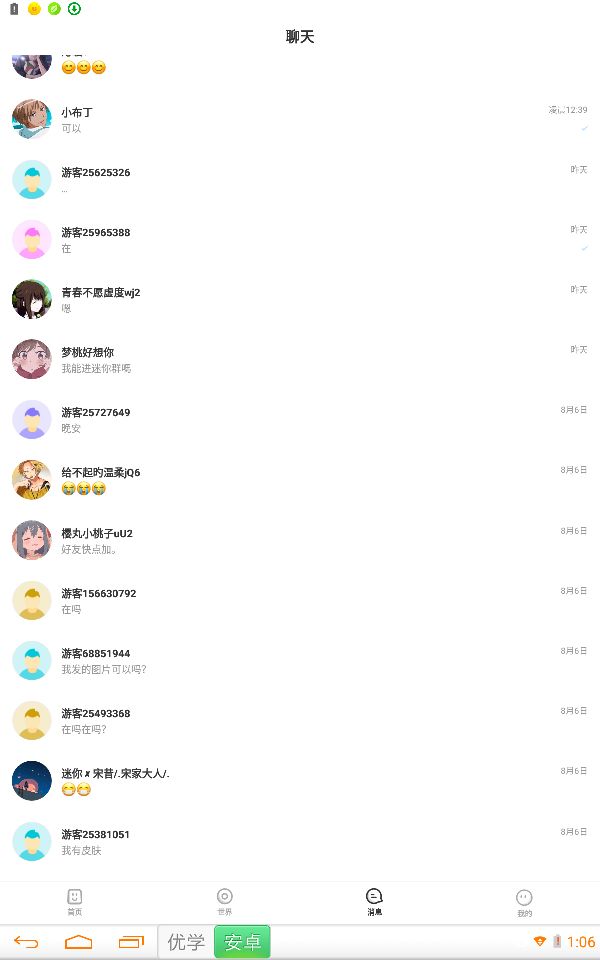600x960 pixels.
Task: Go to the 我的 profile tab
Action: (x=525, y=902)
